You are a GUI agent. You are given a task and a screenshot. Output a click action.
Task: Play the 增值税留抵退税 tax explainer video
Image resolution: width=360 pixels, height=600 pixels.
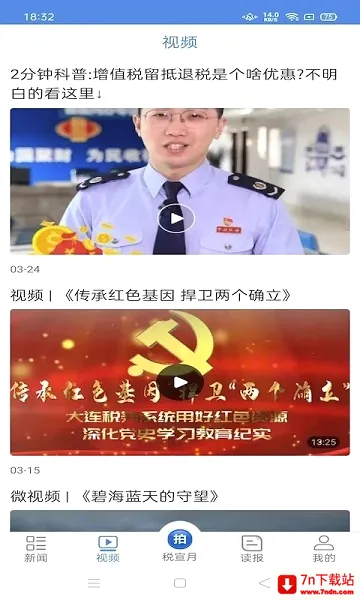(x=176, y=218)
